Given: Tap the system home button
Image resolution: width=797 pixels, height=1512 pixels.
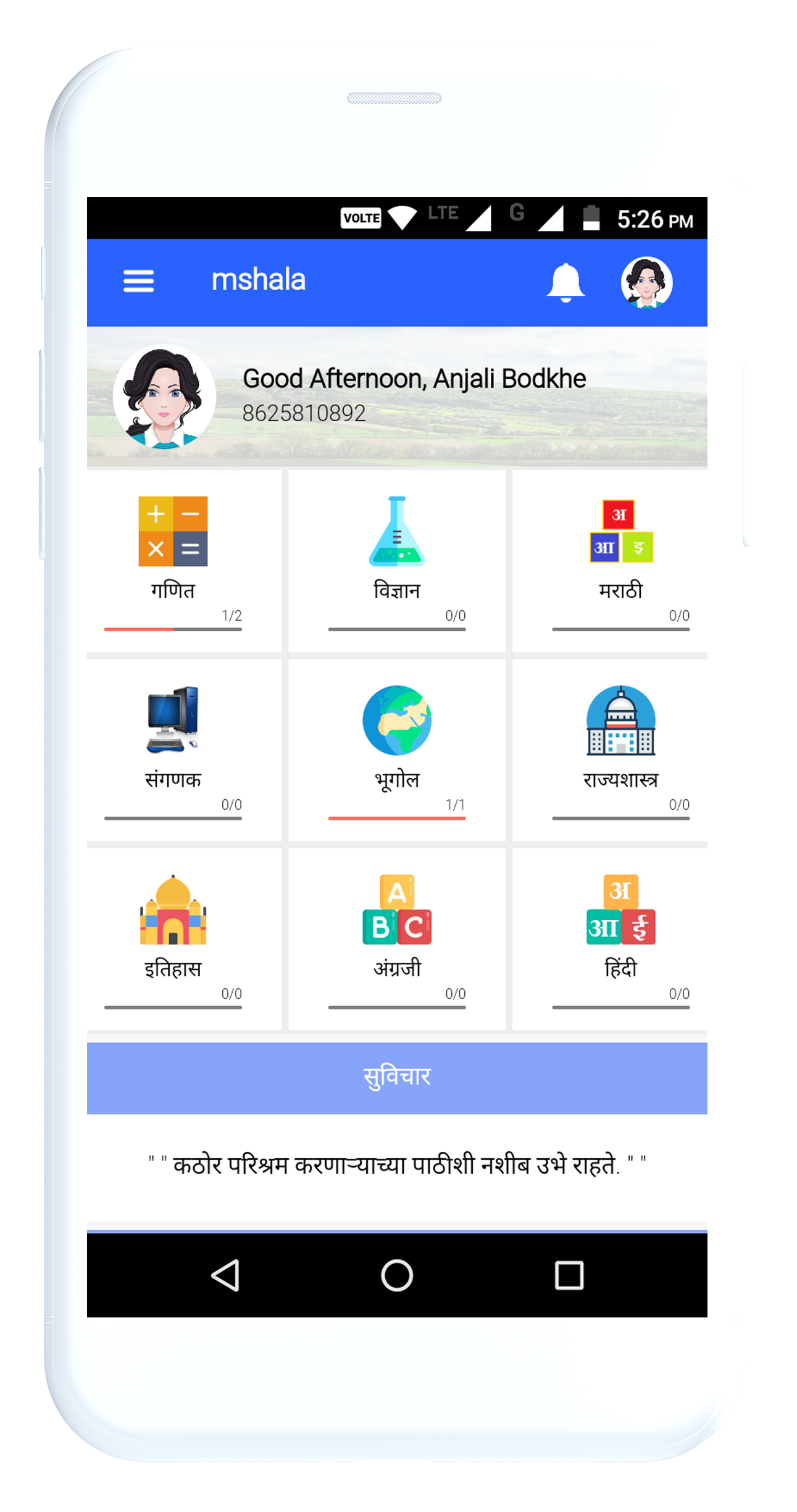Looking at the screenshot, I should coord(396,1275).
